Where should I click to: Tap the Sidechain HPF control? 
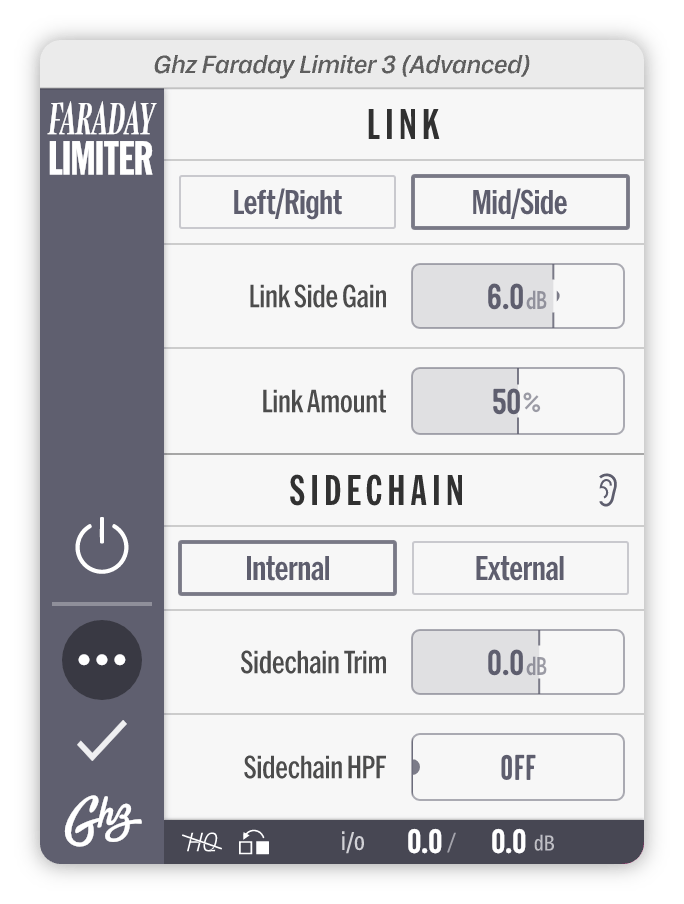517,767
